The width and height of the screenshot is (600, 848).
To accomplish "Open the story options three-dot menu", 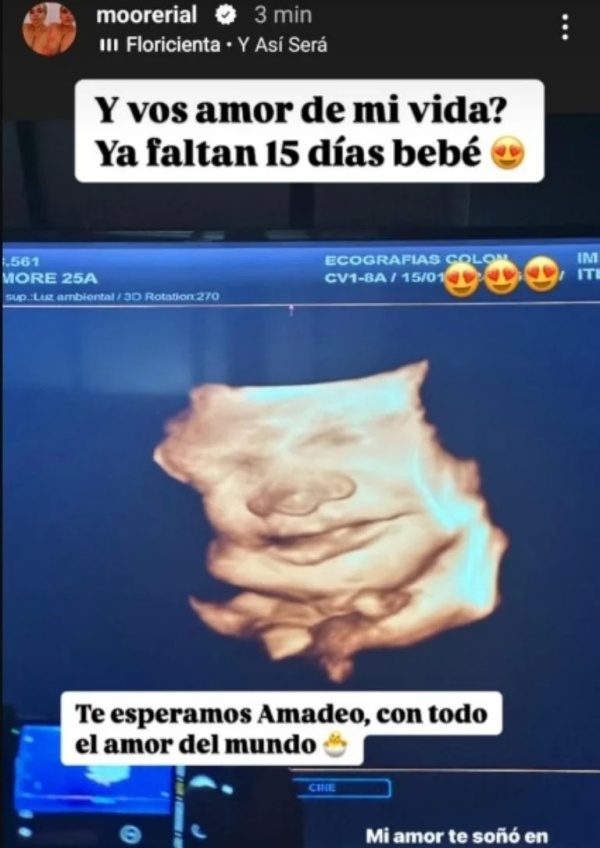I will 565,28.
